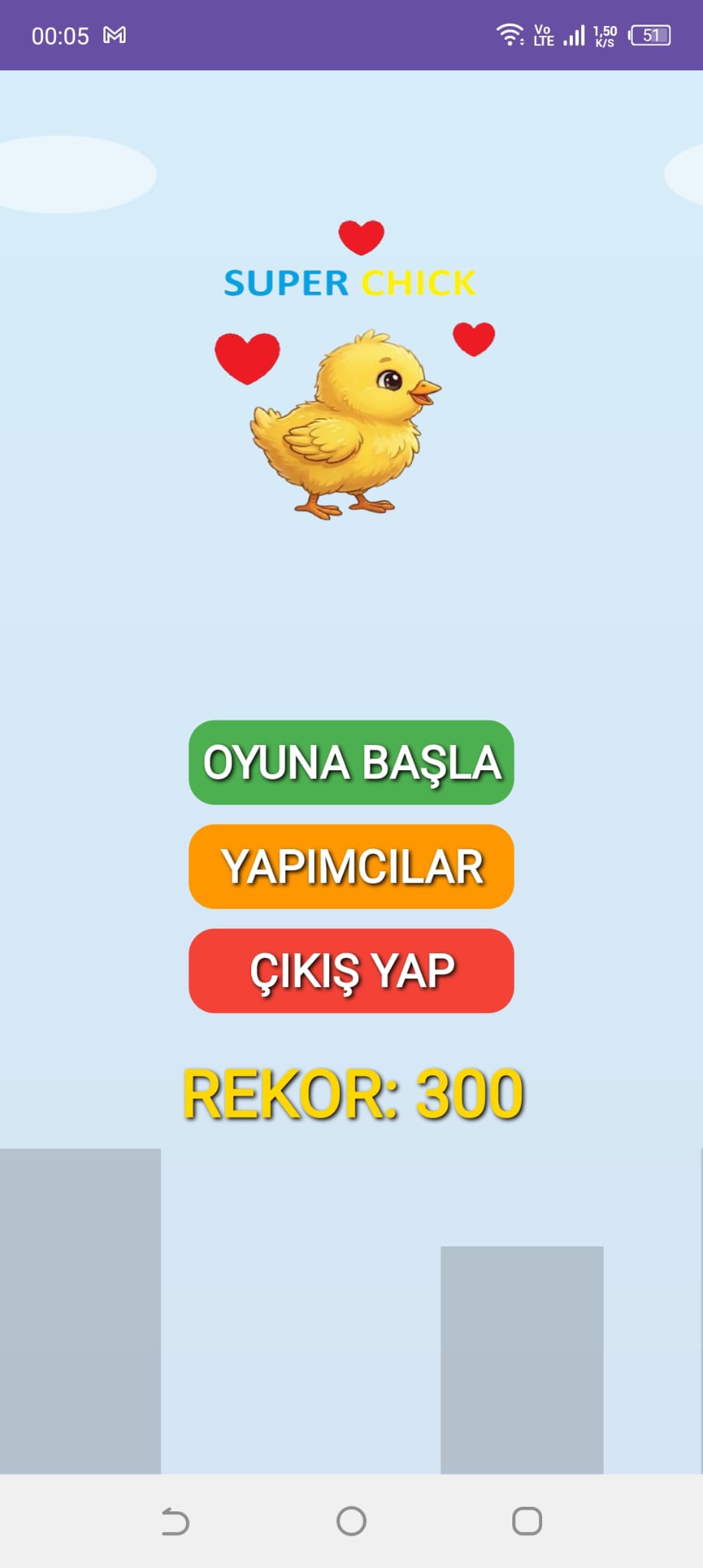Exit the game via ÇIKIŞ YAP
This screenshot has width=703, height=1568.
pyautogui.click(x=351, y=971)
